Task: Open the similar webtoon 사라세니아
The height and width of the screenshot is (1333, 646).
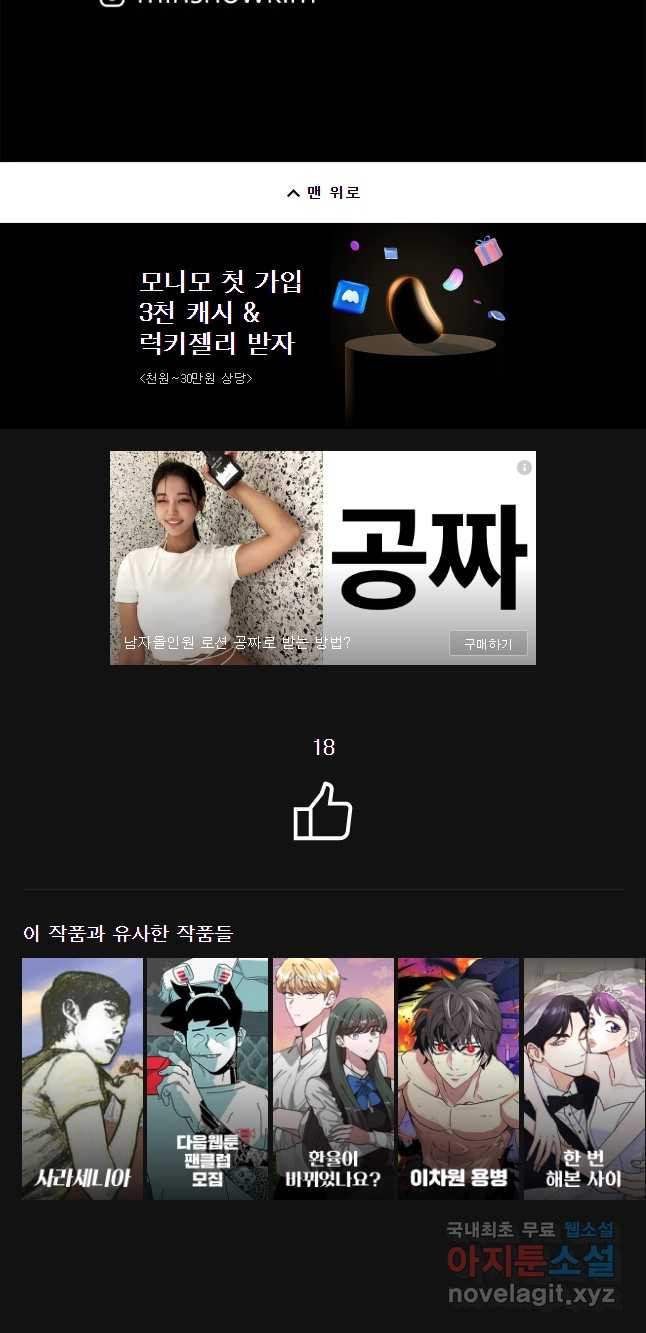Action: [83, 1078]
